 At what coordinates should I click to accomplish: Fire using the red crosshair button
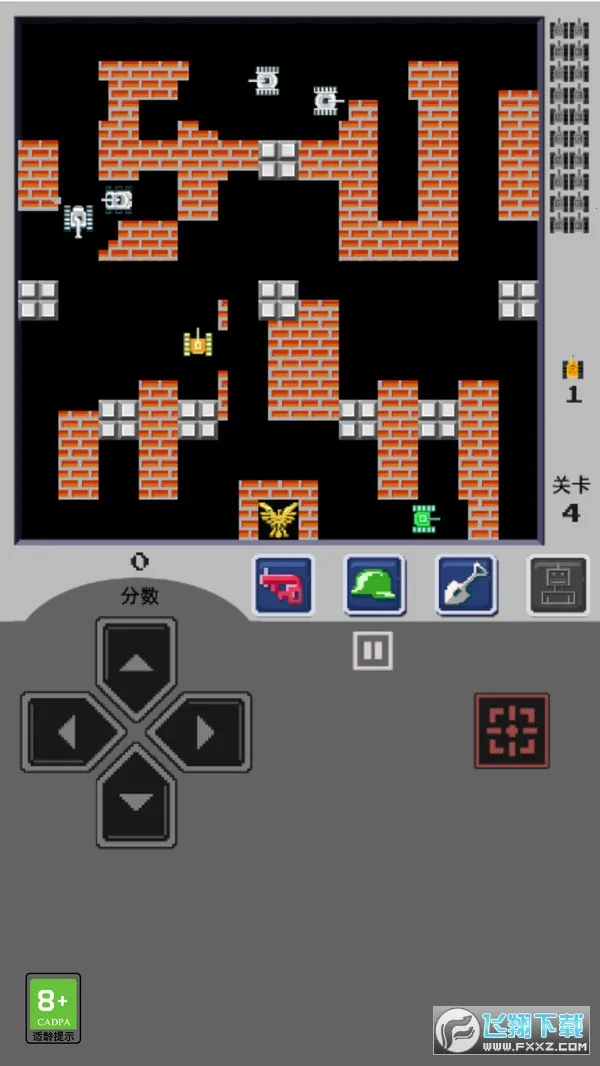point(511,731)
